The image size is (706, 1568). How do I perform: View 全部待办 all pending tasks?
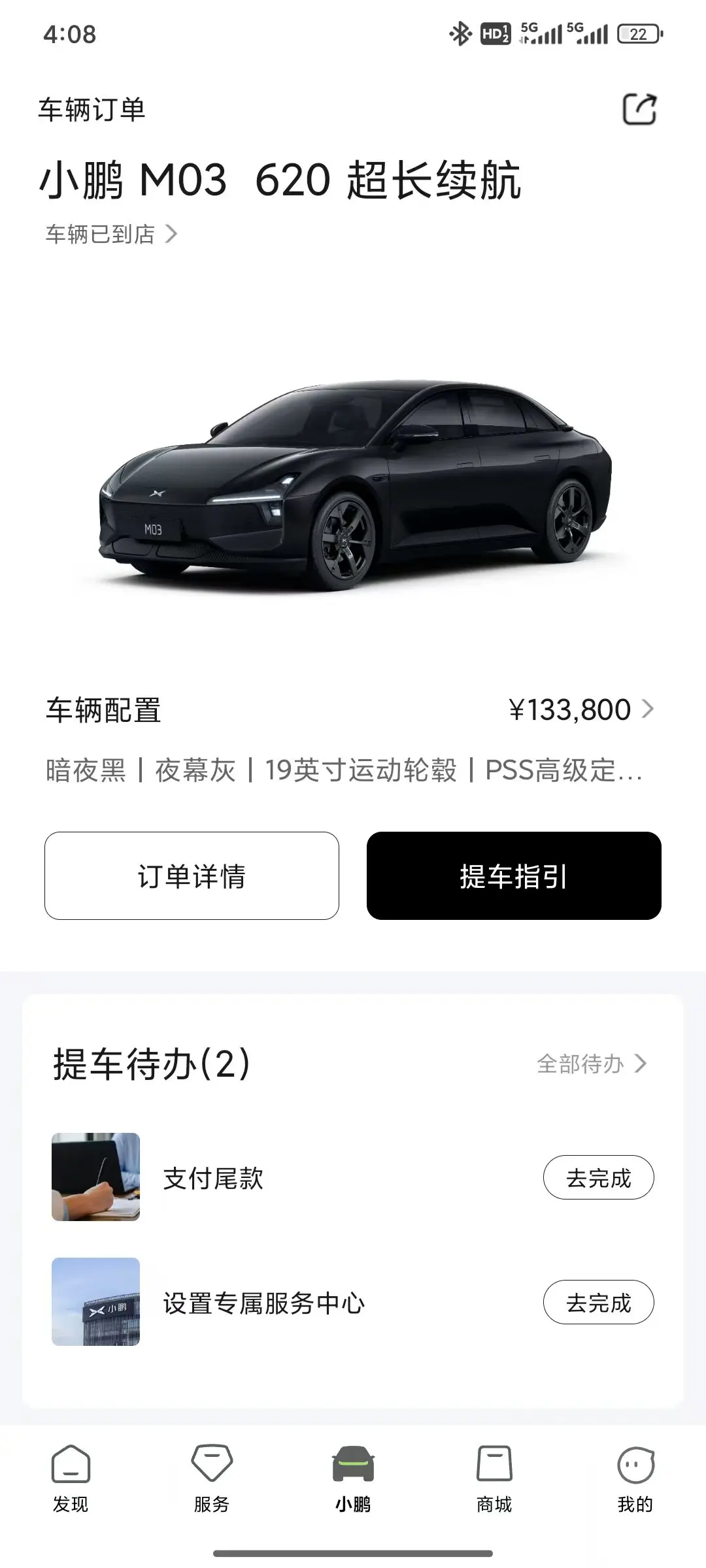[591, 1064]
